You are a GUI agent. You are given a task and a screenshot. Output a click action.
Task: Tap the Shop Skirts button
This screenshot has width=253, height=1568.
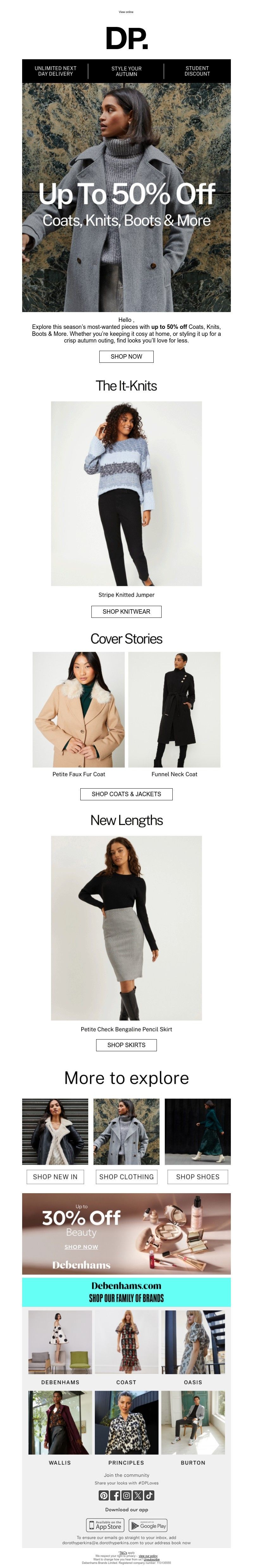(126, 1045)
